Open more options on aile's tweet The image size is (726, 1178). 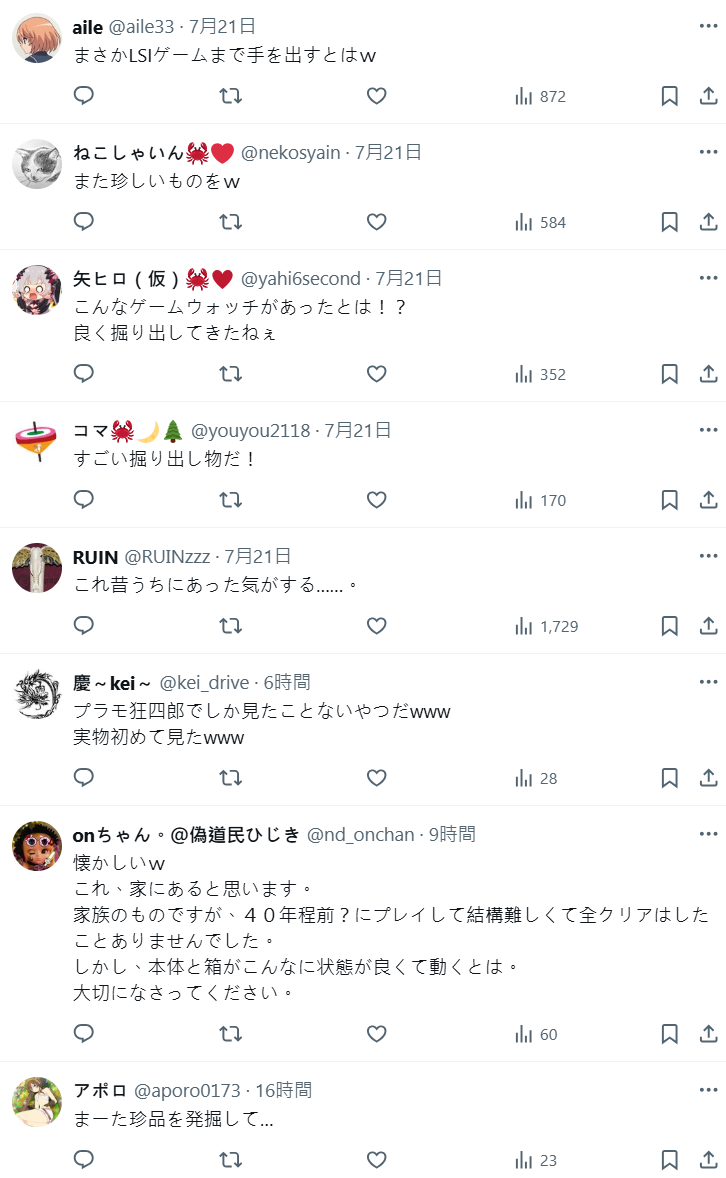[708, 26]
